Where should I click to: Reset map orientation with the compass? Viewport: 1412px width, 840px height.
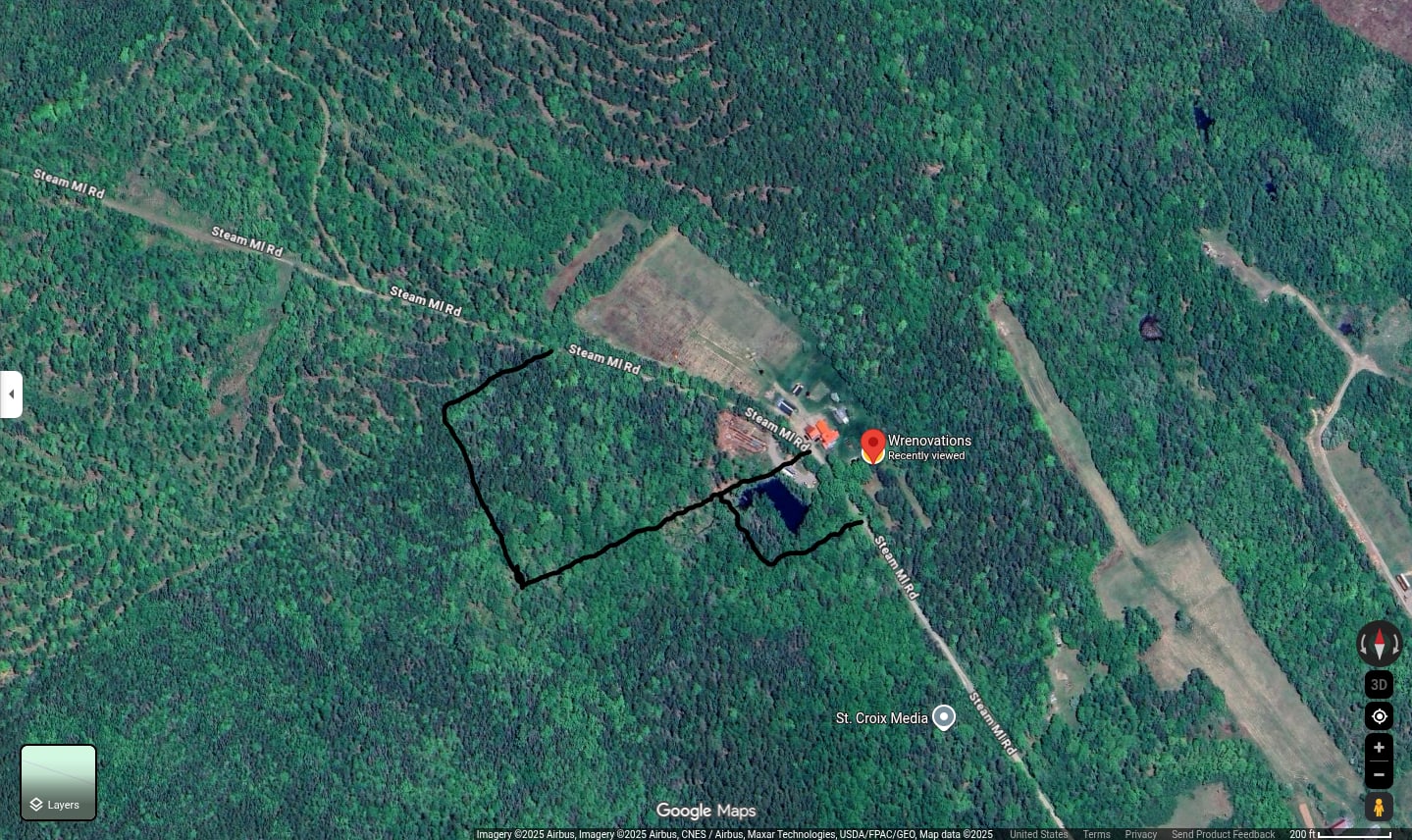[1379, 644]
